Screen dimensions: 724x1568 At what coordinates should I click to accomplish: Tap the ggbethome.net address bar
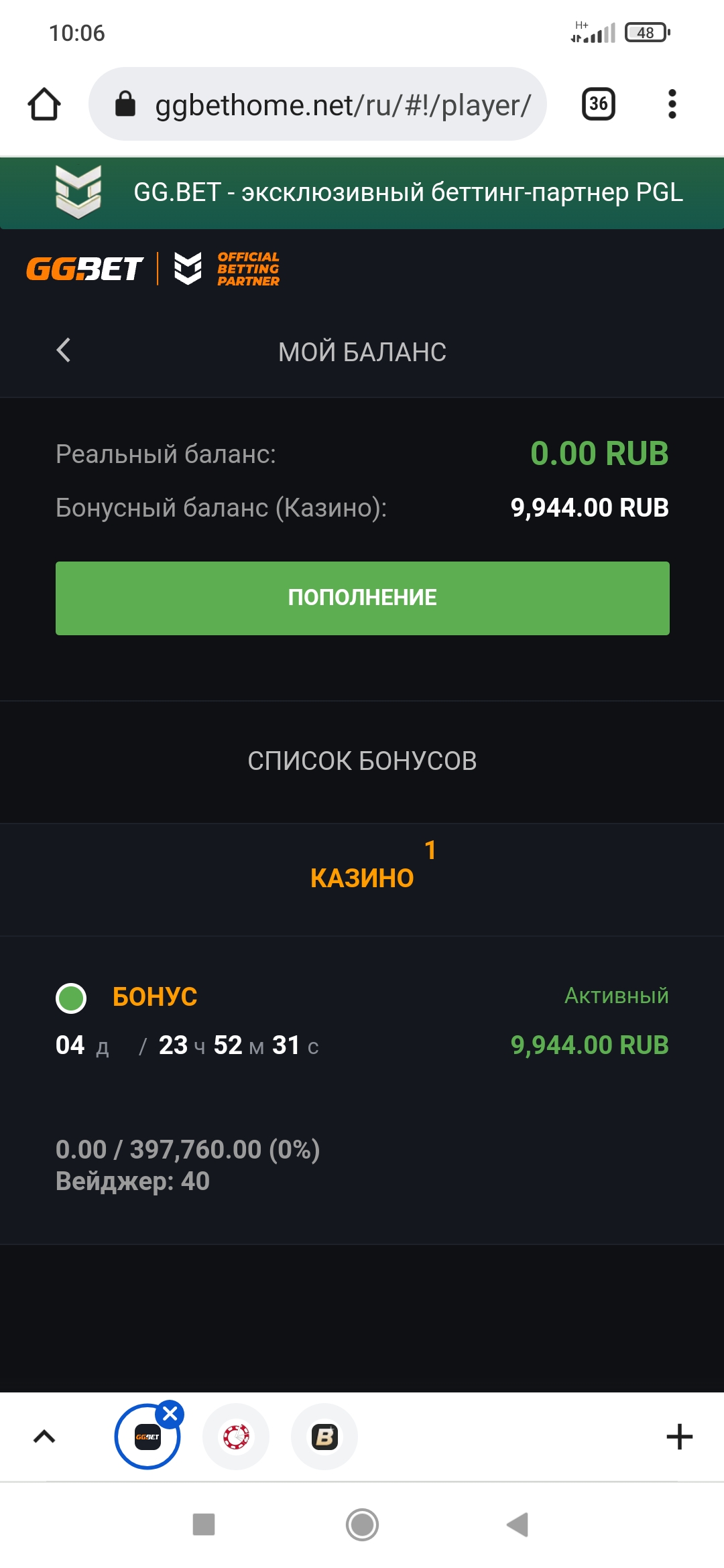pyautogui.click(x=318, y=104)
